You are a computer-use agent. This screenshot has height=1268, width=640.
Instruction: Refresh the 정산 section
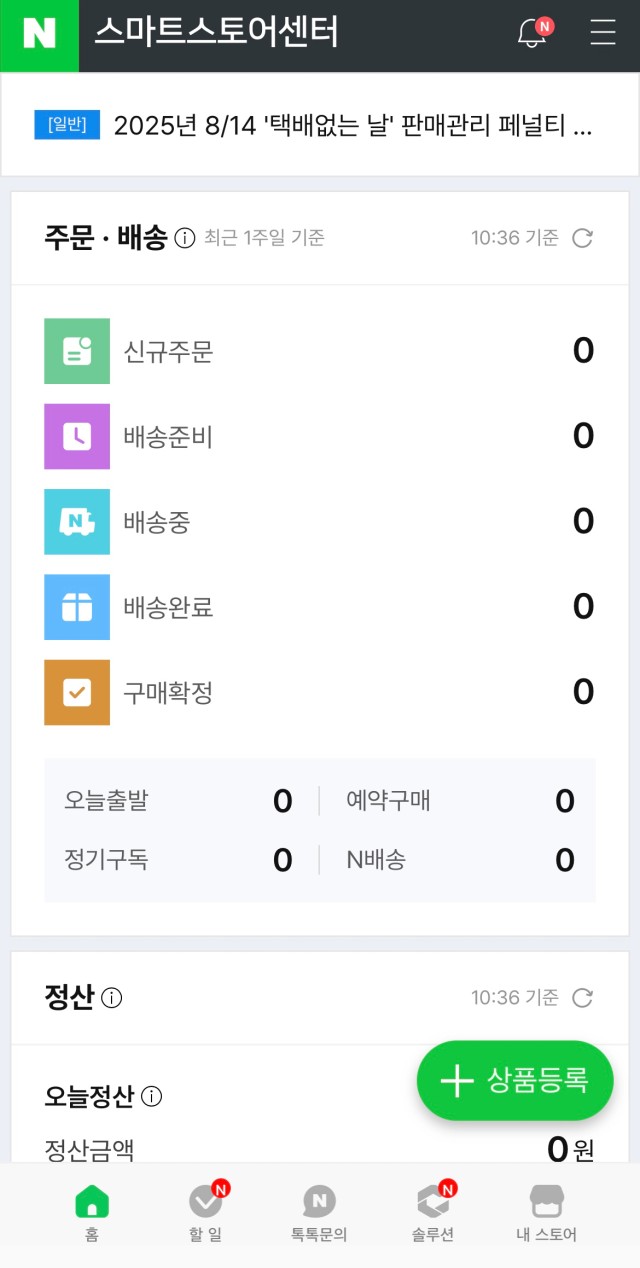582,997
